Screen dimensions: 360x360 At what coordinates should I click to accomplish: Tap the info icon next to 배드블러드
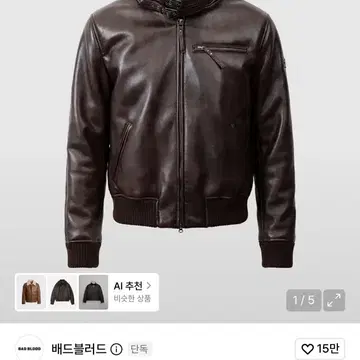pyautogui.click(x=116, y=349)
